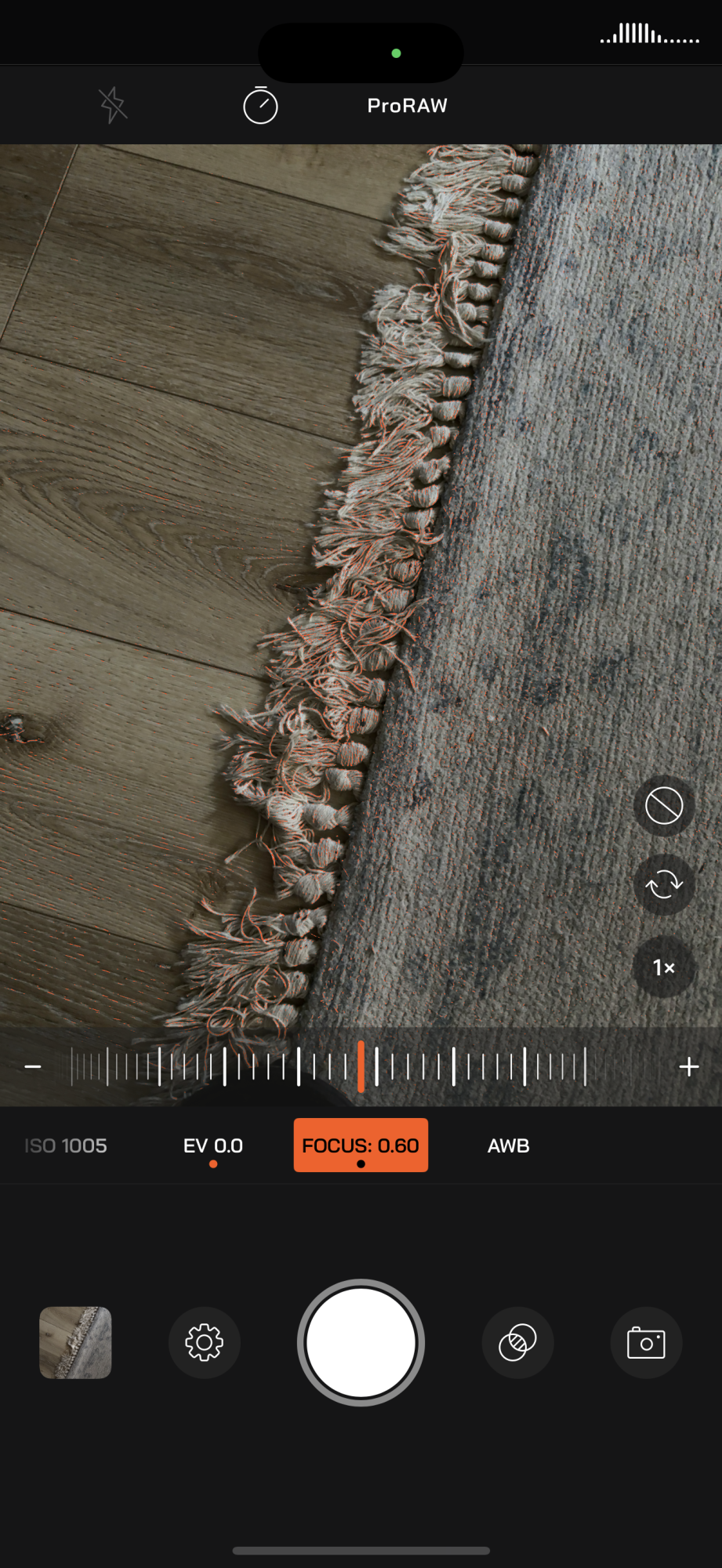The width and height of the screenshot is (722, 1568).
Task: Take a photo with the shutter button
Action: point(361,1342)
